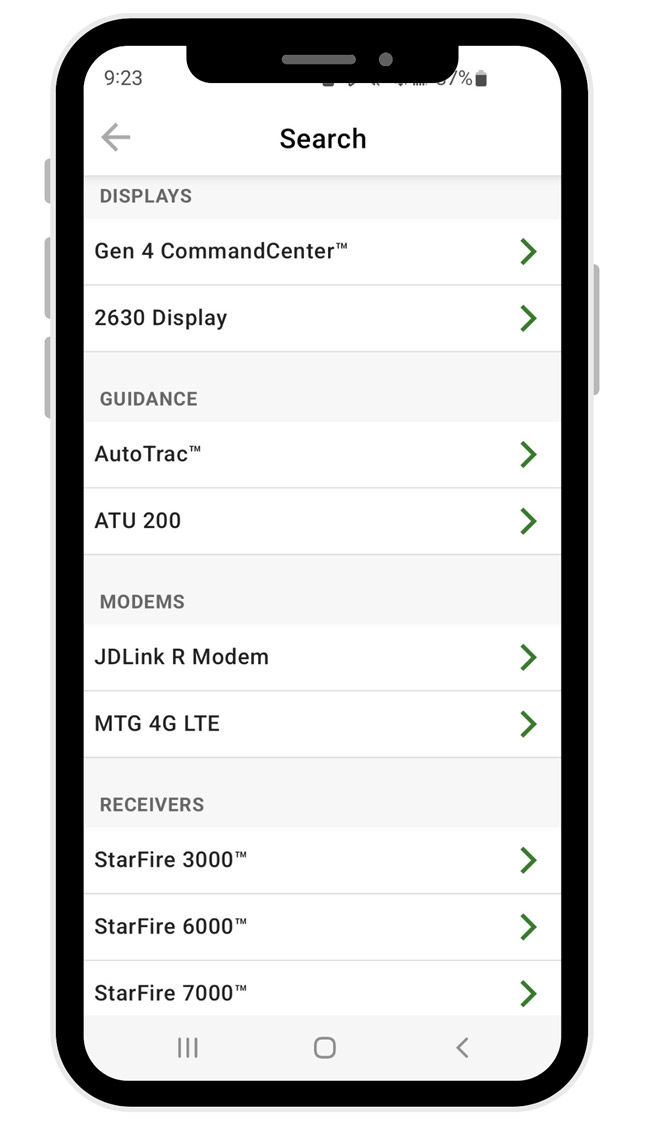This screenshot has height=1130, width=645.
Task: Open JDLink R Modem row
Action: coord(320,657)
